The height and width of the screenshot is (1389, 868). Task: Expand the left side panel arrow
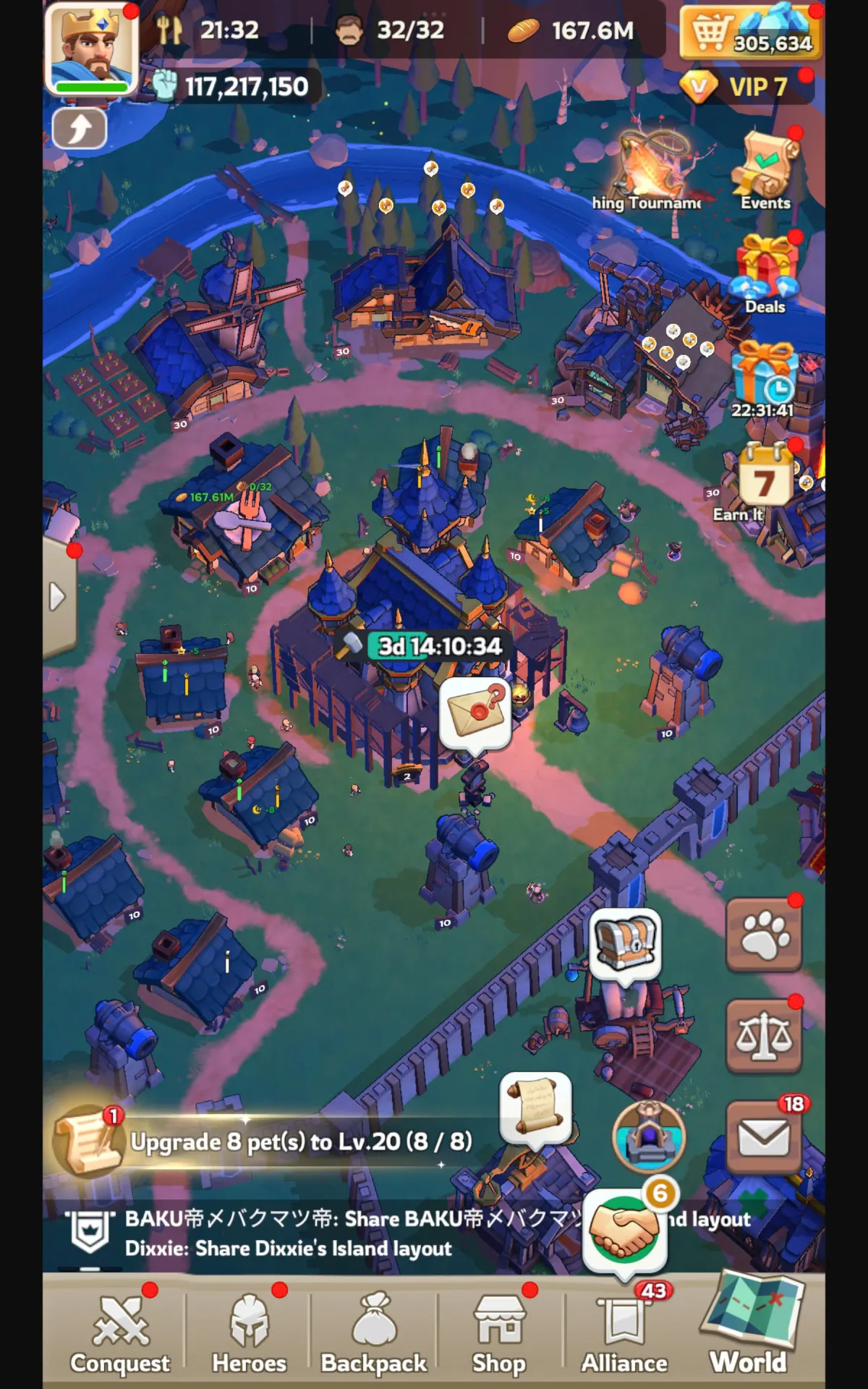tap(58, 598)
